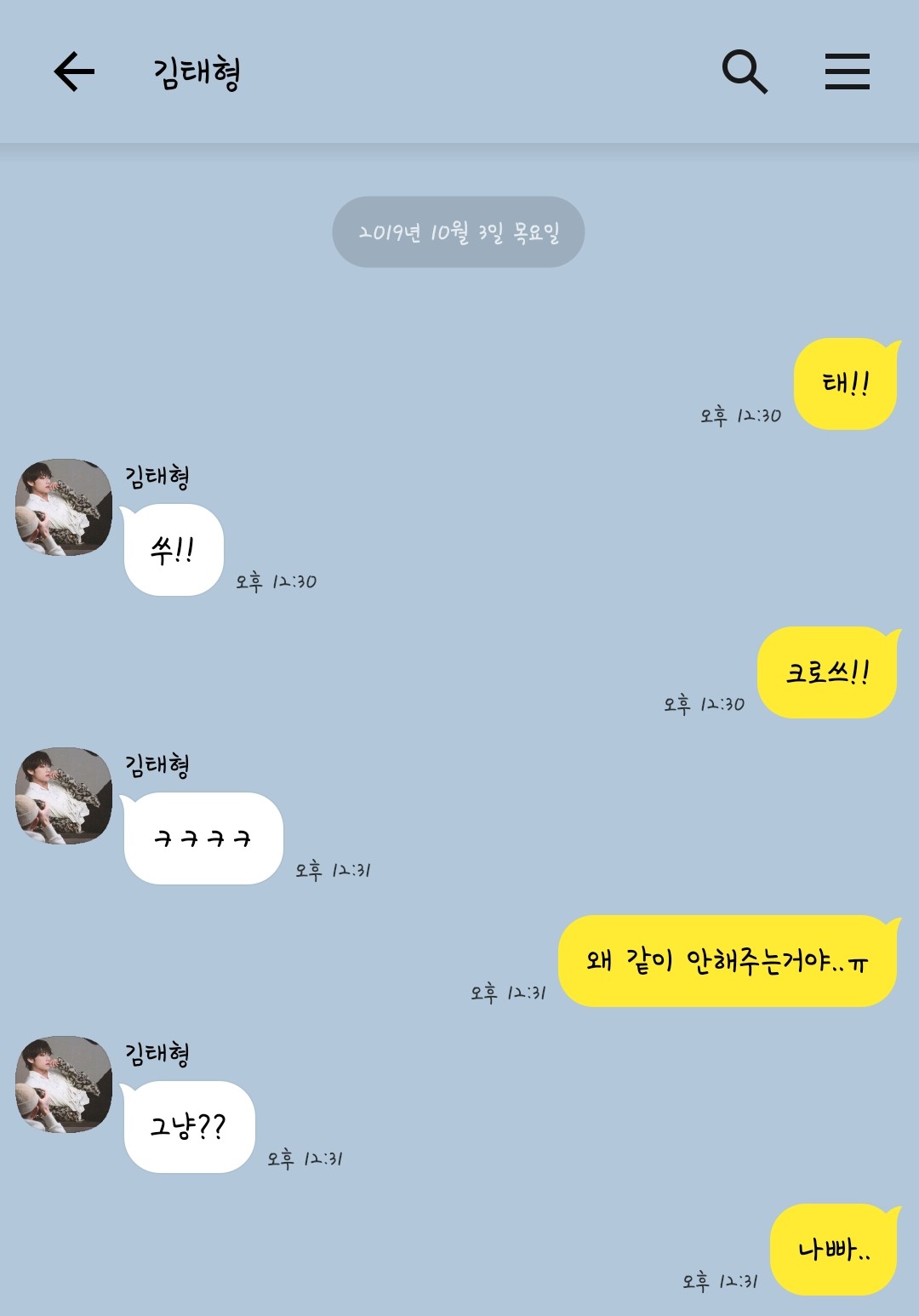Image resolution: width=919 pixels, height=1316 pixels.
Task: Tap 김태형's avatar beside the ㅋㅋㅋㅋ message
Action: tap(64, 796)
